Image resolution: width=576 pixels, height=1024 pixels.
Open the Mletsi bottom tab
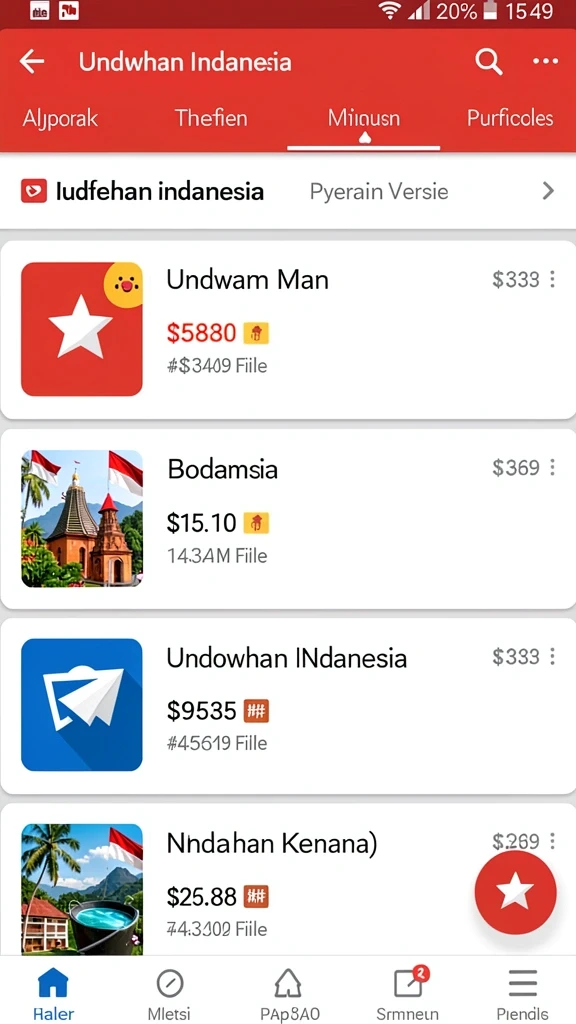click(169, 994)
